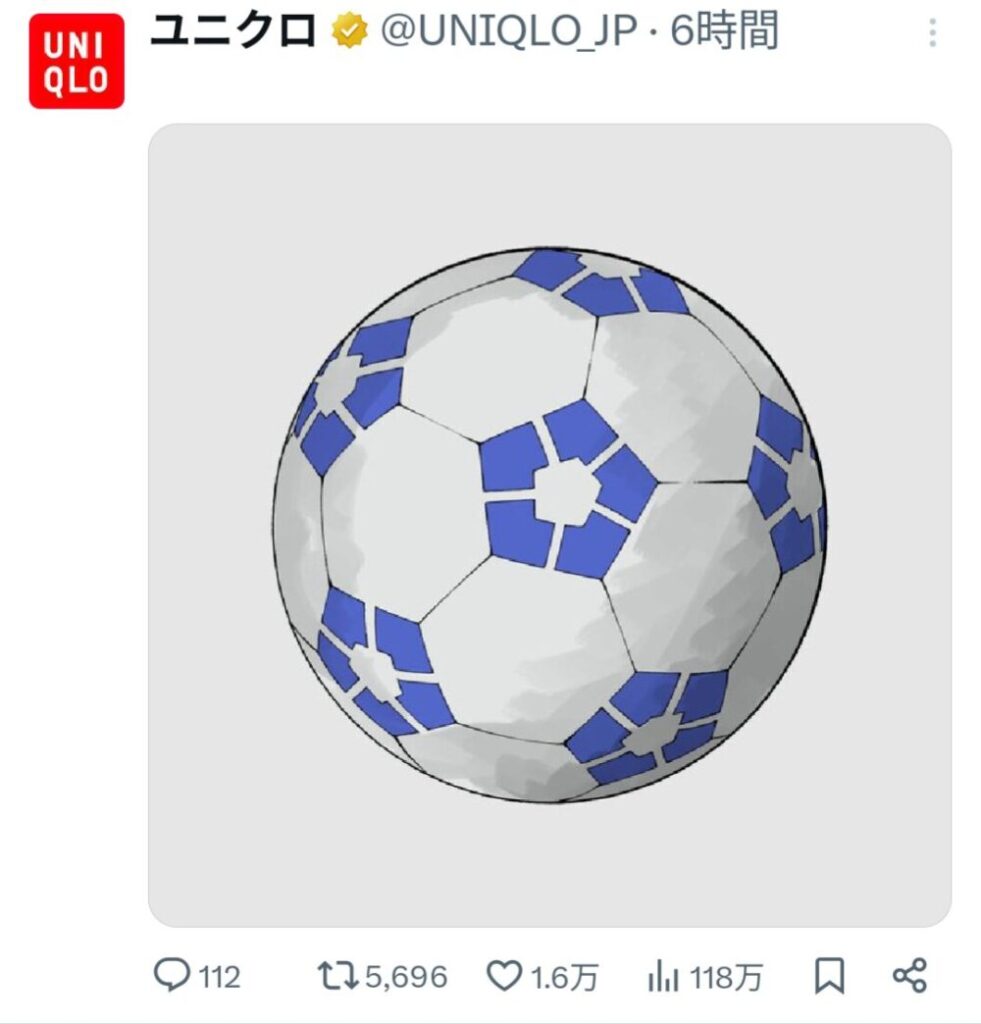Open the soccer ball image in the post

pyautogui.click(x=549, y=524)
